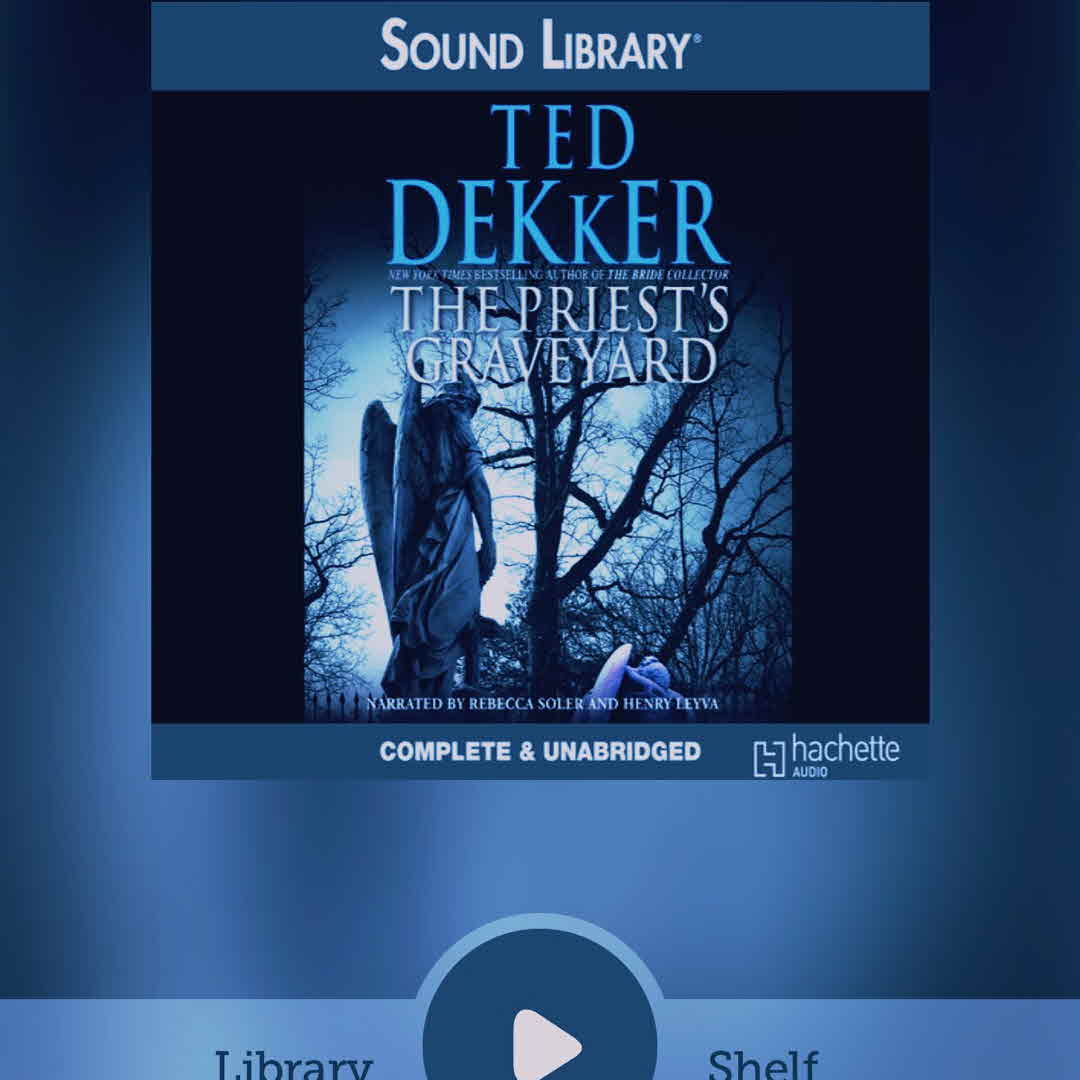Switch to the Shelf tab
Screen dimensions: 1080x1080
point(763,1062)
